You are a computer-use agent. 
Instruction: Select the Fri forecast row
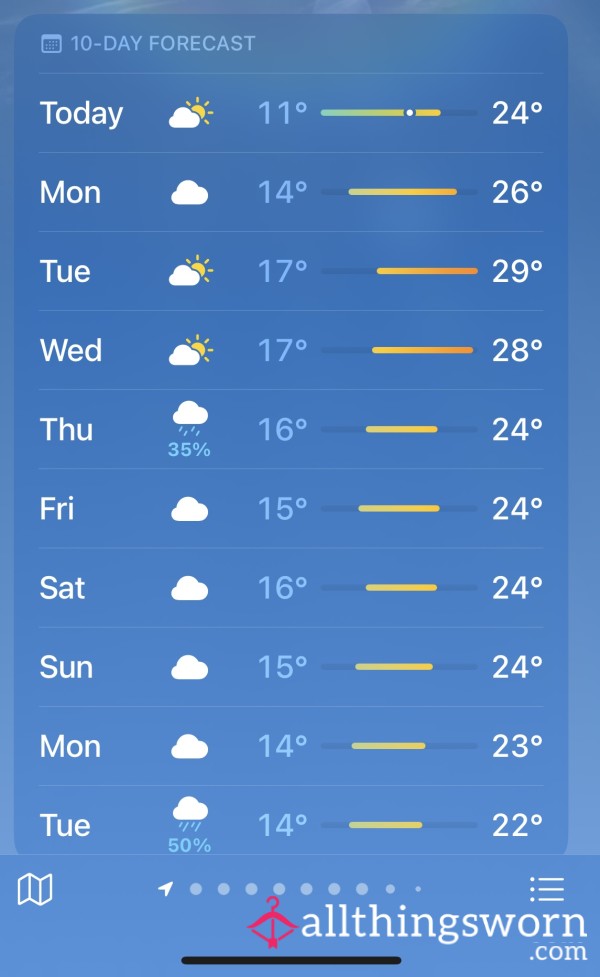point(291,508)
